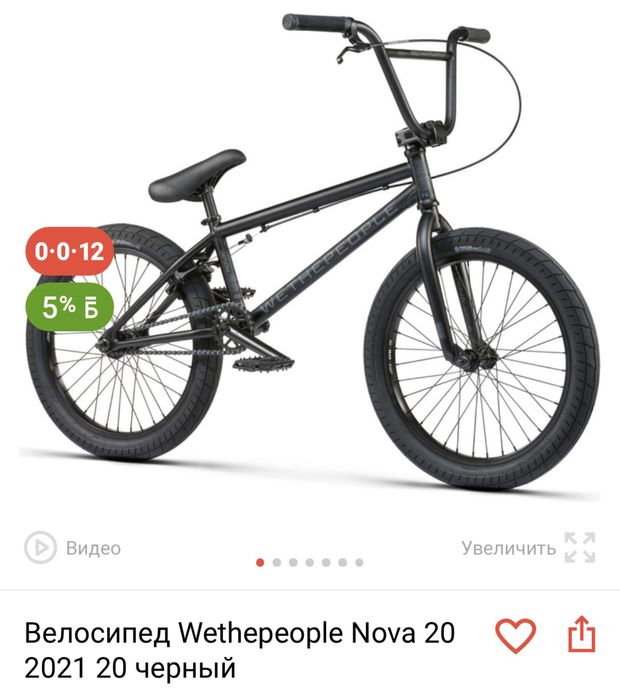This screenshot has height=699, width=620.
Task: Tap the 5% bonus badge
Action: [69, 304]
